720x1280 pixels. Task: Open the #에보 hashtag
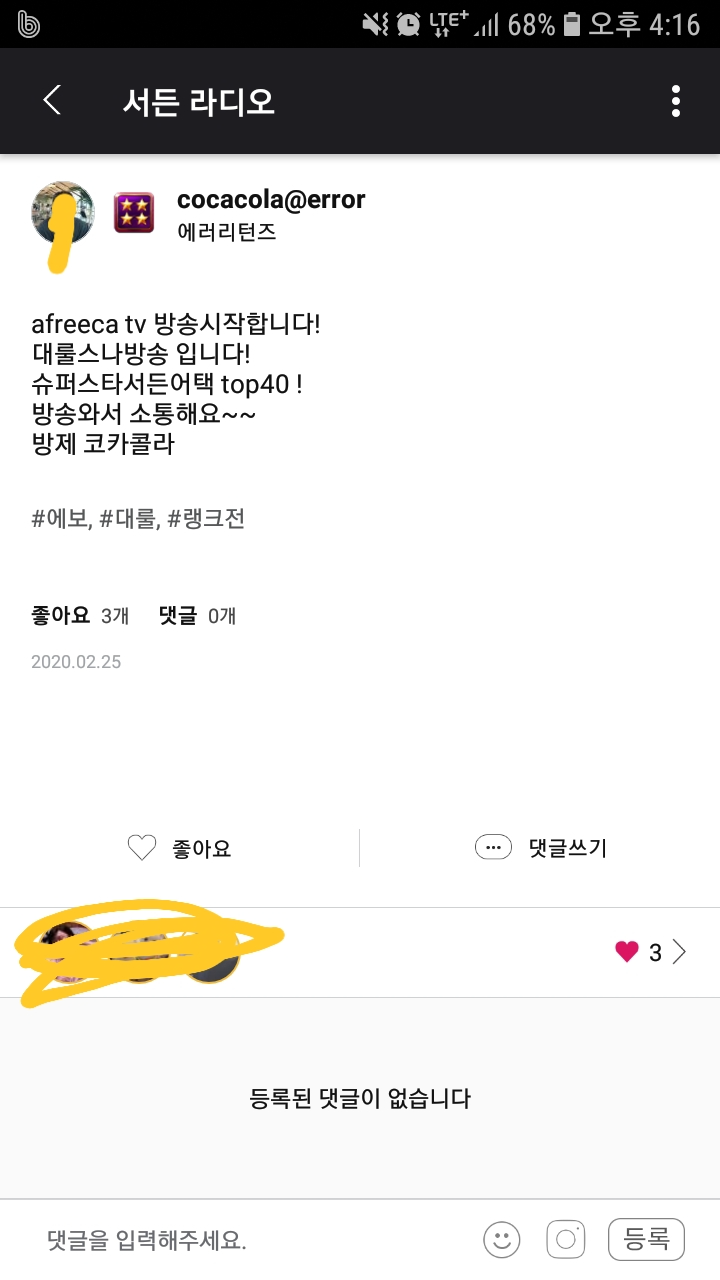tap(61, 519)
